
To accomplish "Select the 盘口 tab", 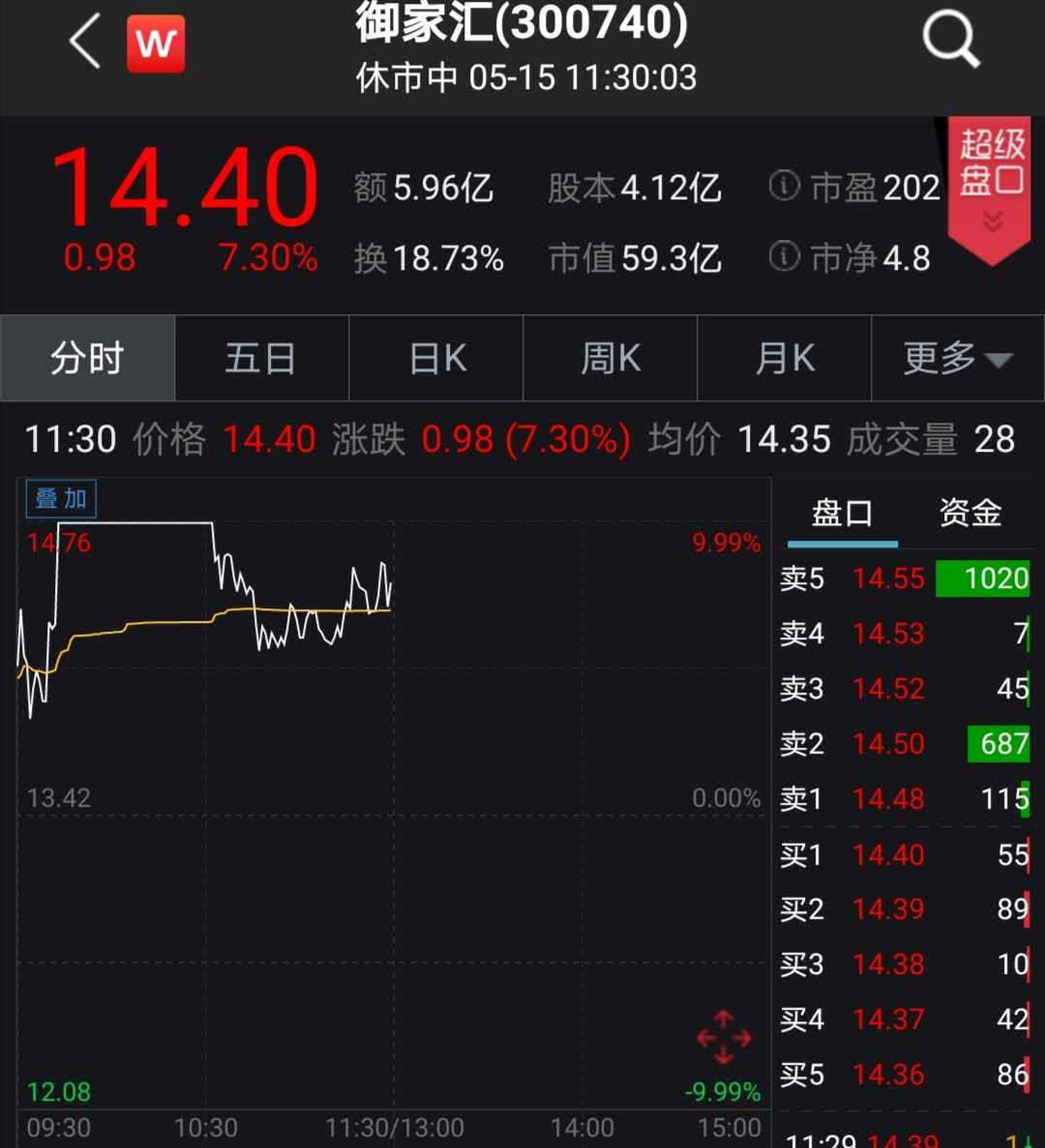I will pyautogui.click(x=842, y=513).
